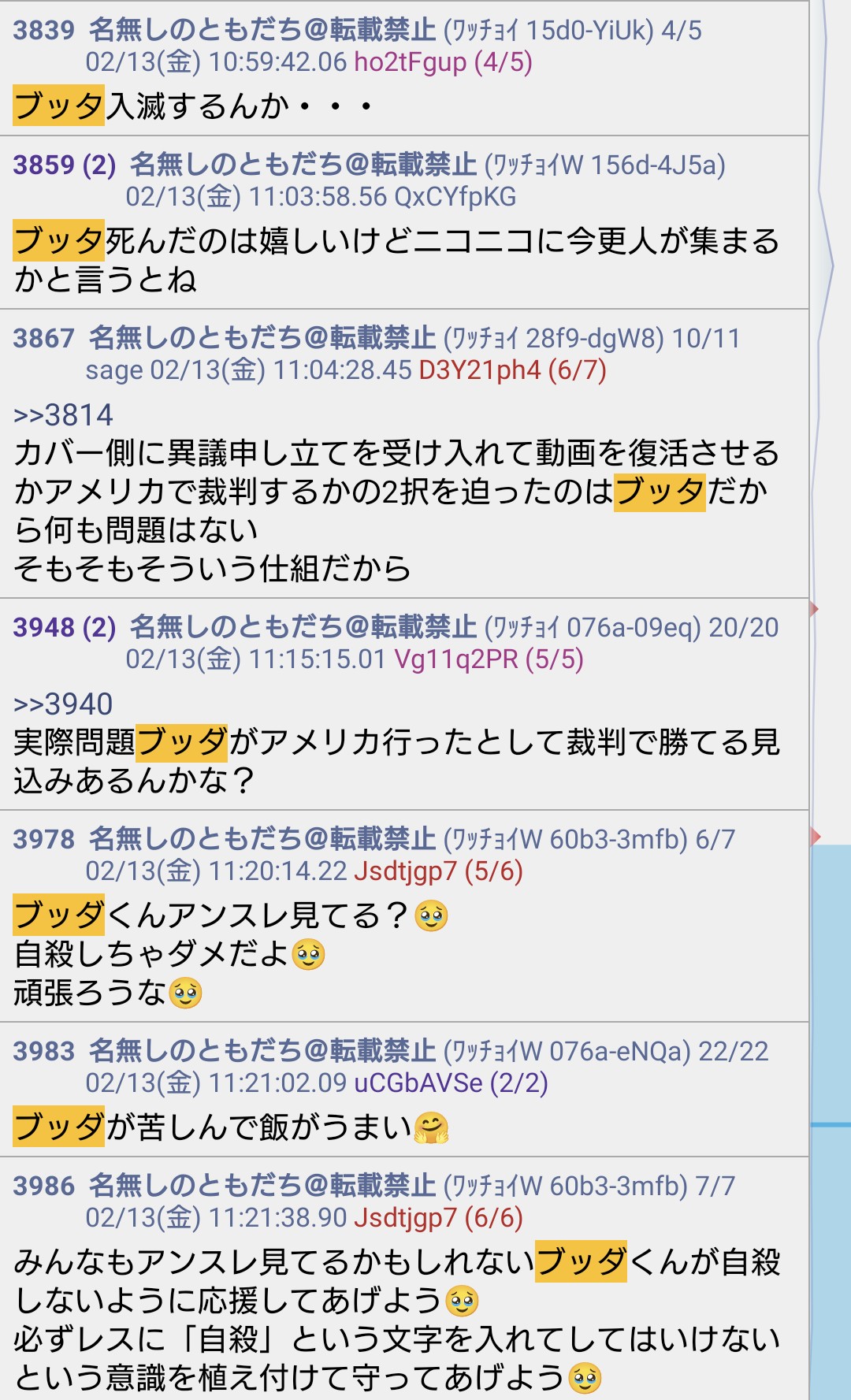Tap post number 3948 (2) to view replies
The width and height of the screenshot is (851, 1400).
click(65, 627)
